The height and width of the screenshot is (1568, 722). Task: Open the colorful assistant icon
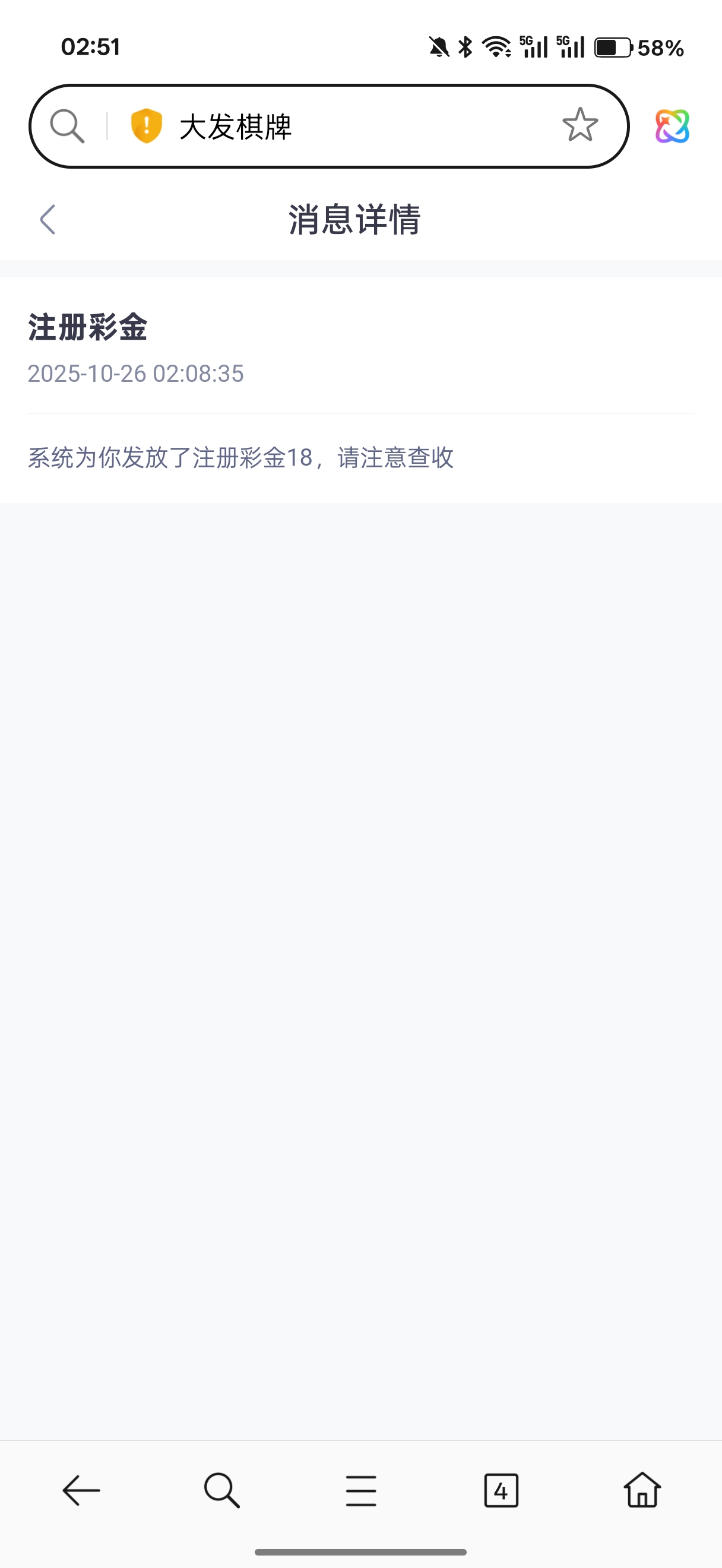[672, 127]
